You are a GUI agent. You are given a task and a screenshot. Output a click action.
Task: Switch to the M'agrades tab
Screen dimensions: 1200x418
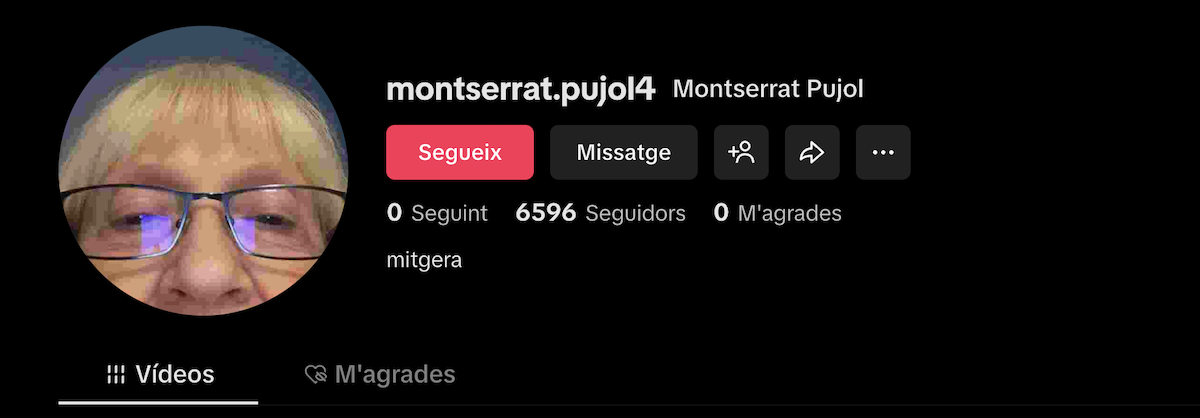pos(380,375)
